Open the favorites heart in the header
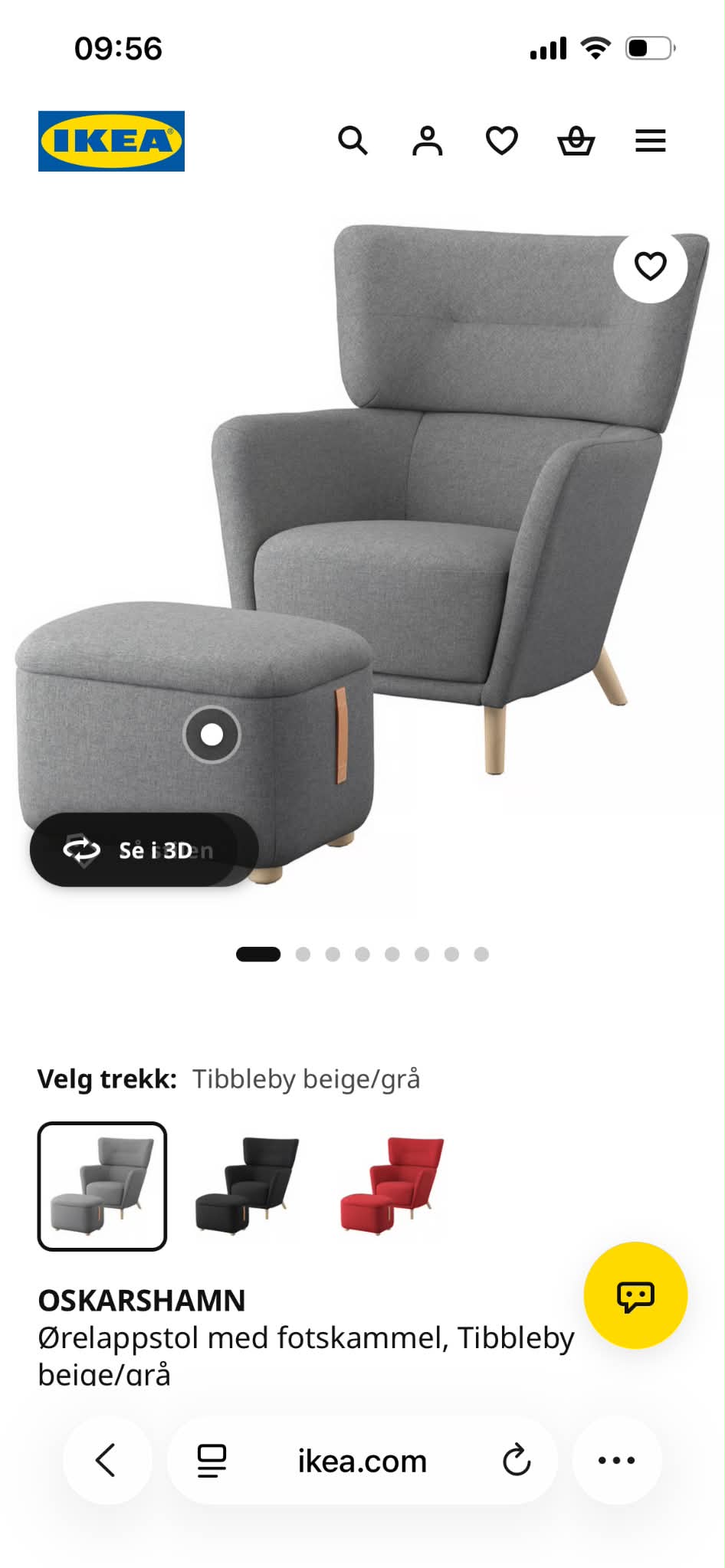The height and width of the screenshot is (1568, 725). (502, 141)
